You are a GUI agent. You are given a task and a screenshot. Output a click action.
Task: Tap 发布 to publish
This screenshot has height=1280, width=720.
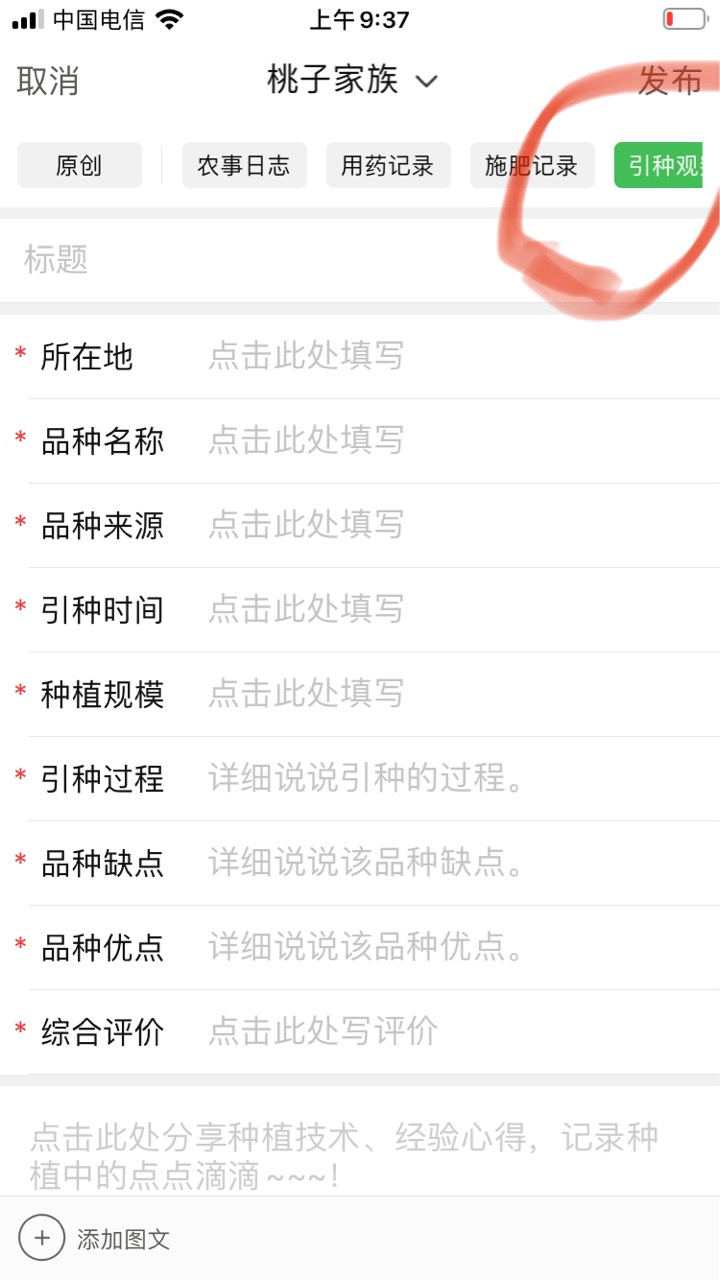pyautogui.click(x=670, y=81)
